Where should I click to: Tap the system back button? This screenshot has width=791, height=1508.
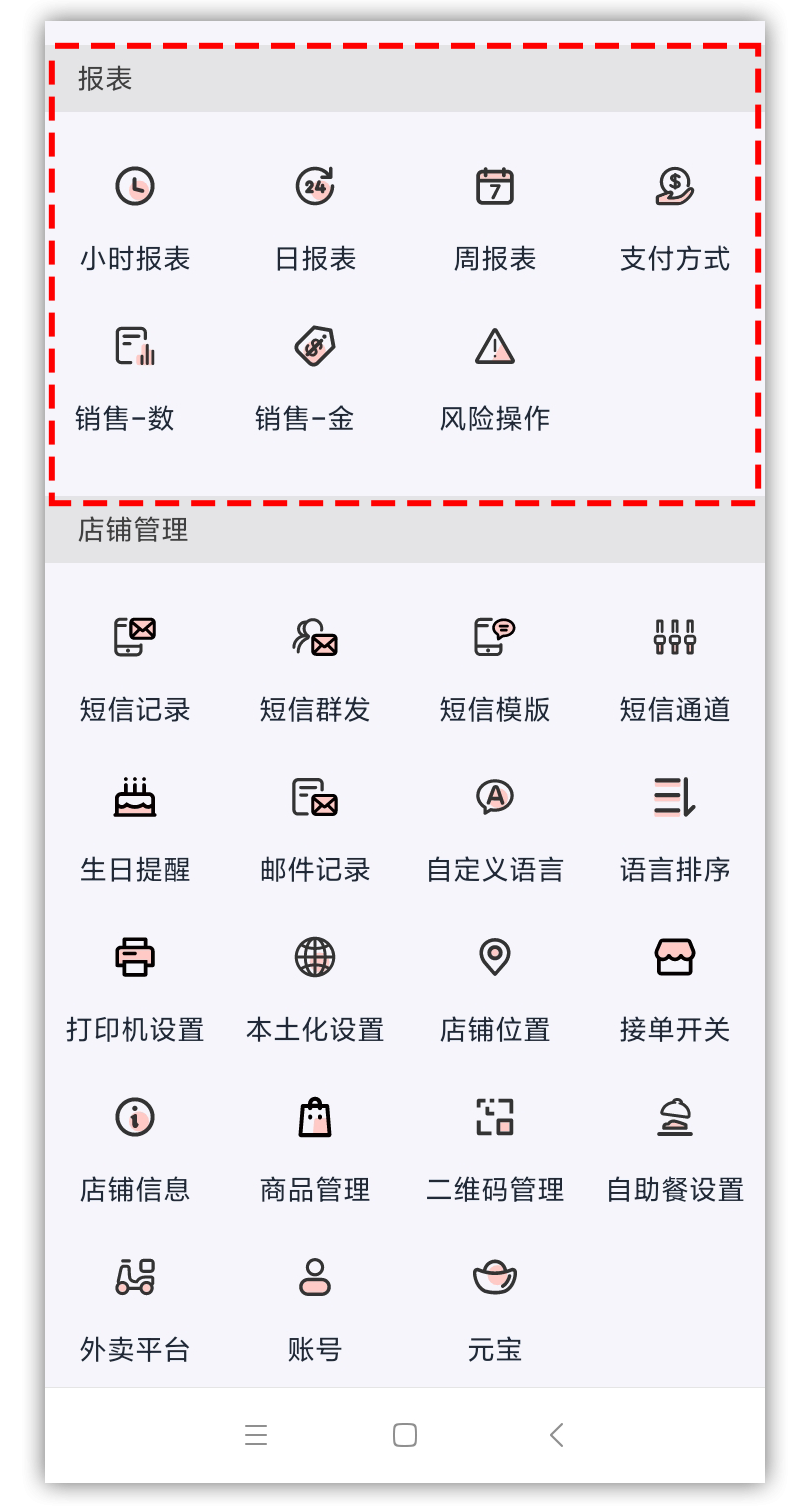(557, 1435)
